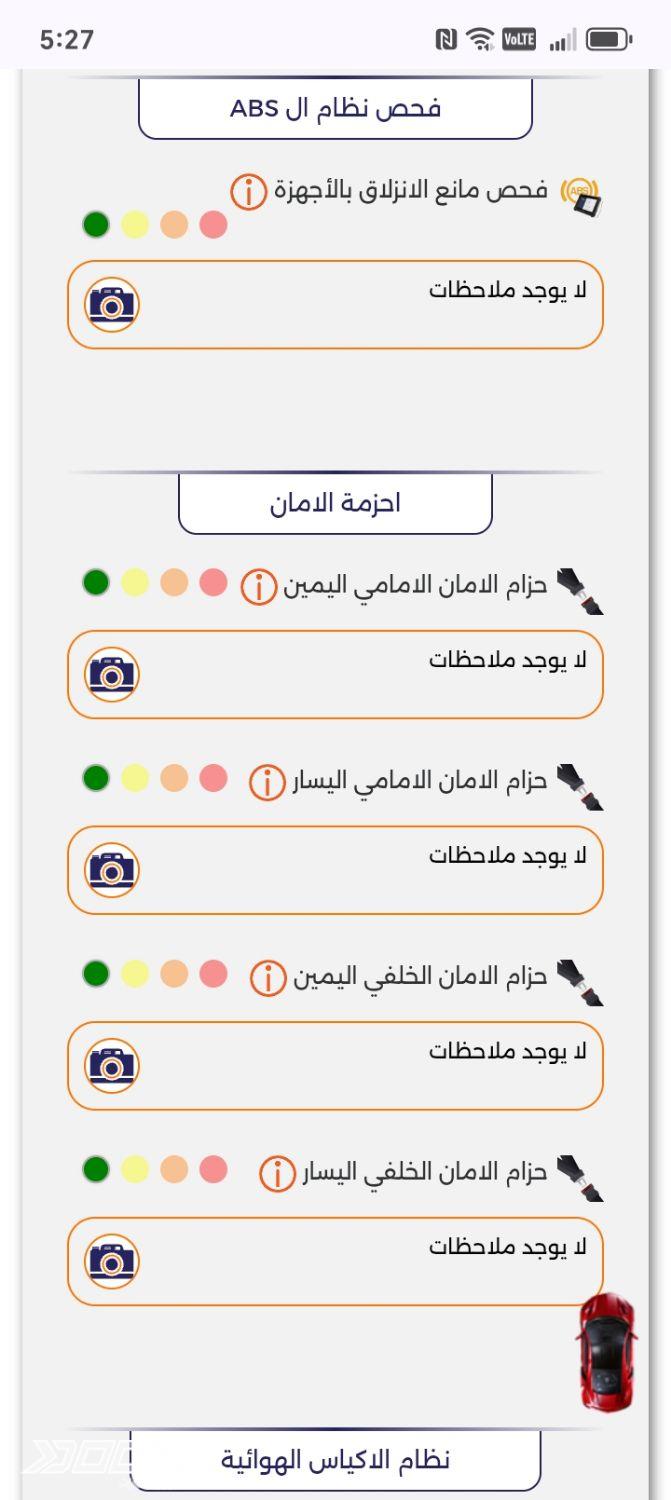The width and height of the screenshot is (671, 1500).
Task: Tap the floating red car button
Action: (x=606, y=1352)
